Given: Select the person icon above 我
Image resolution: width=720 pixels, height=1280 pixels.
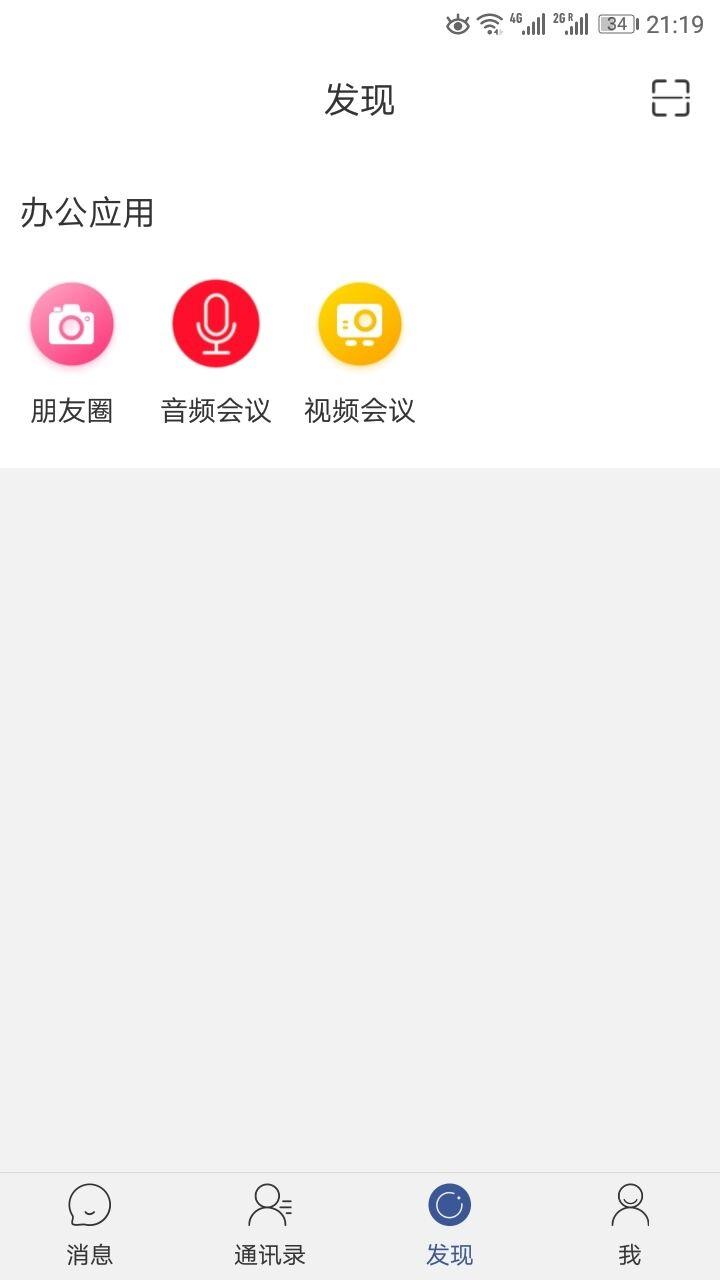Looking at the screenshot, I should [629, 1205].
